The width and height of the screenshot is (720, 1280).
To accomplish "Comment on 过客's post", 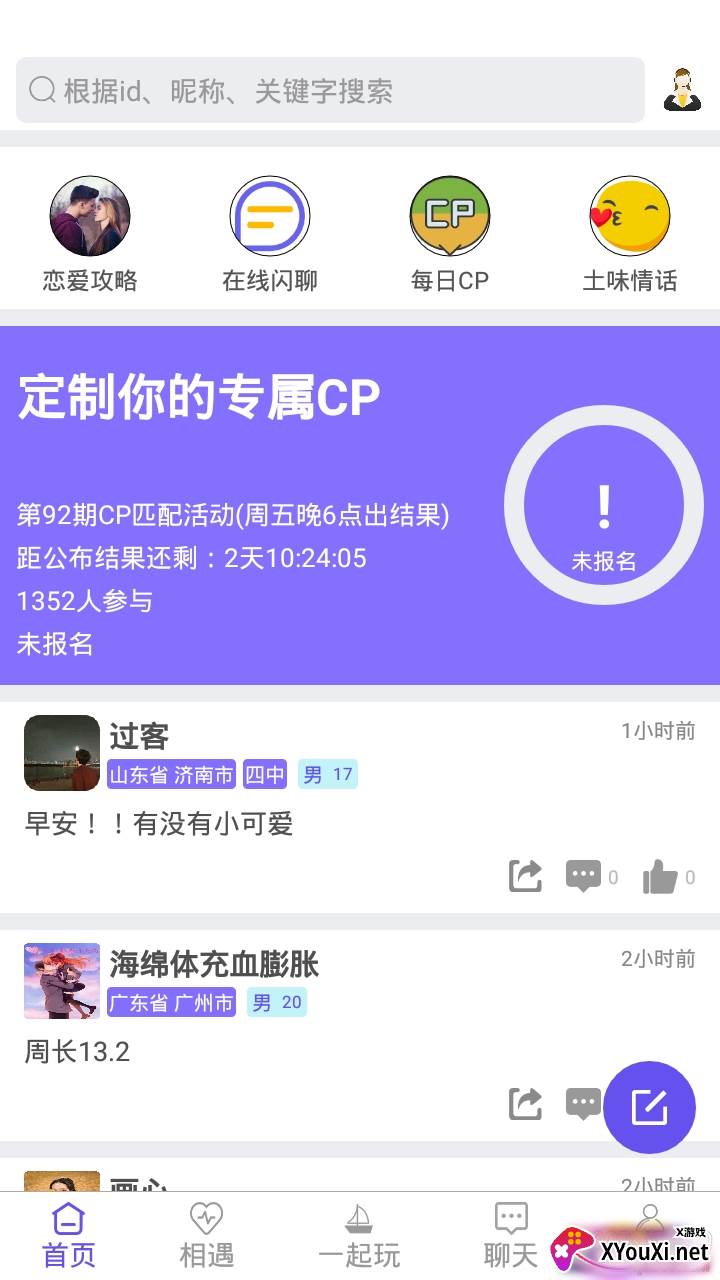I will coord(584,876).
